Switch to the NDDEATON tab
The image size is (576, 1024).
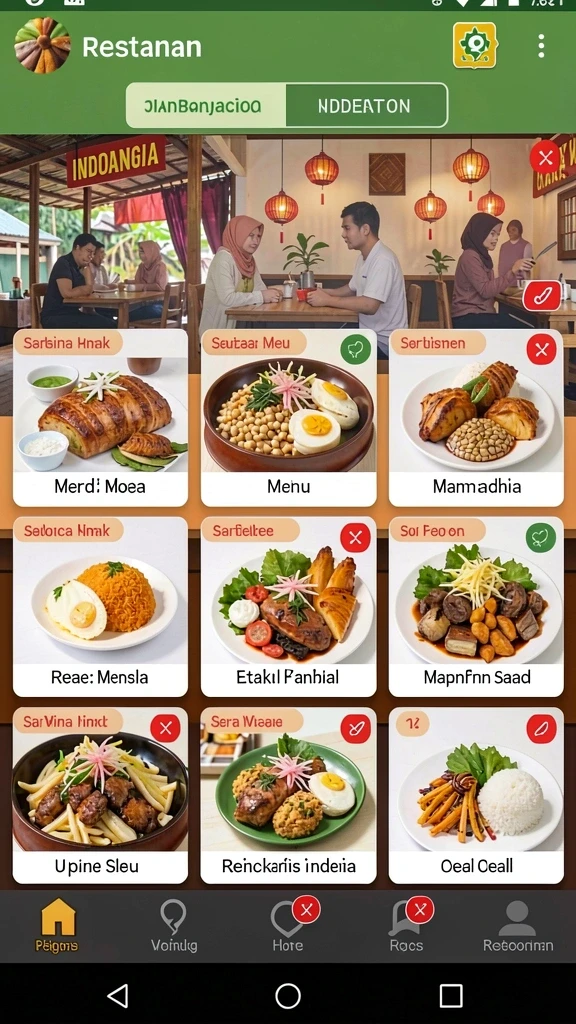point(366,106)
